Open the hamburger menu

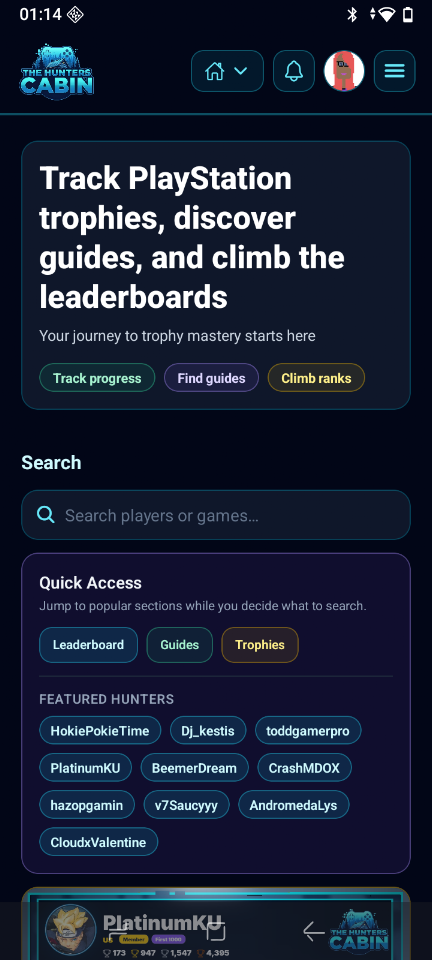click(395, 71)
